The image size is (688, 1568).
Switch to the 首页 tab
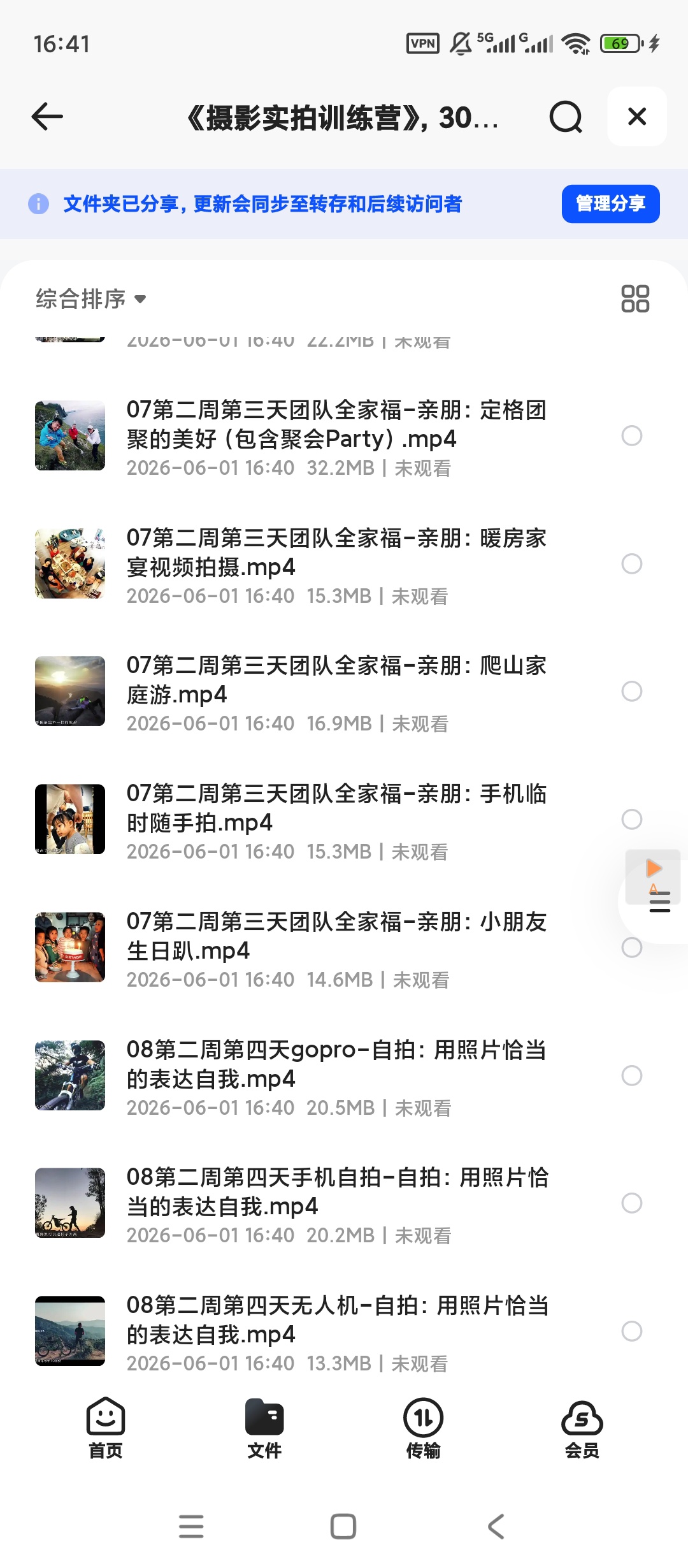[x=106, y=1428]
